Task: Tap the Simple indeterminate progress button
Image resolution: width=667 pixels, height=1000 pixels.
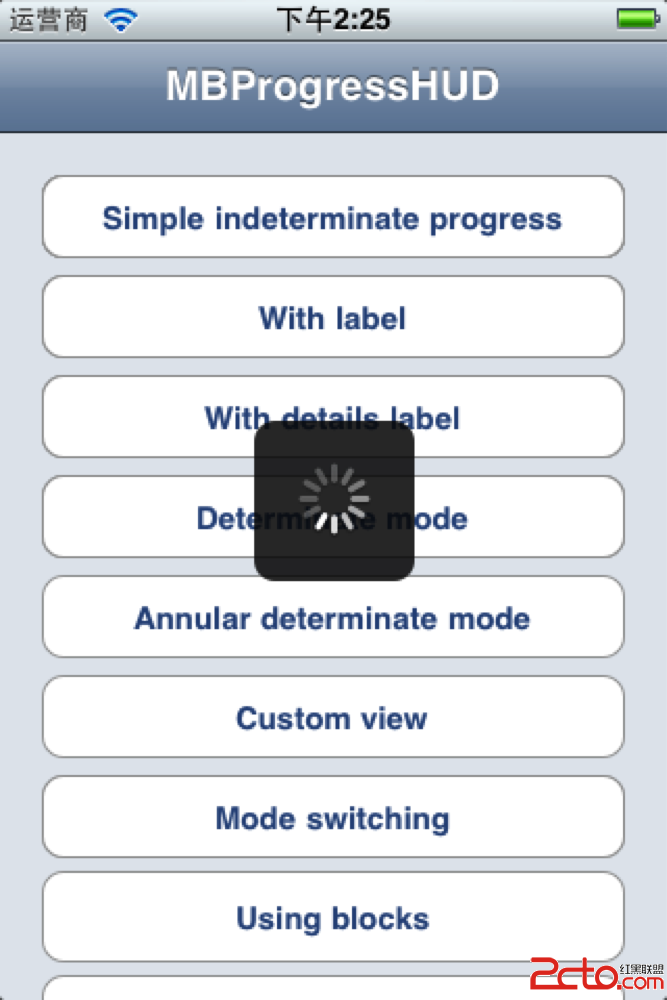Action: click(333, 217)
